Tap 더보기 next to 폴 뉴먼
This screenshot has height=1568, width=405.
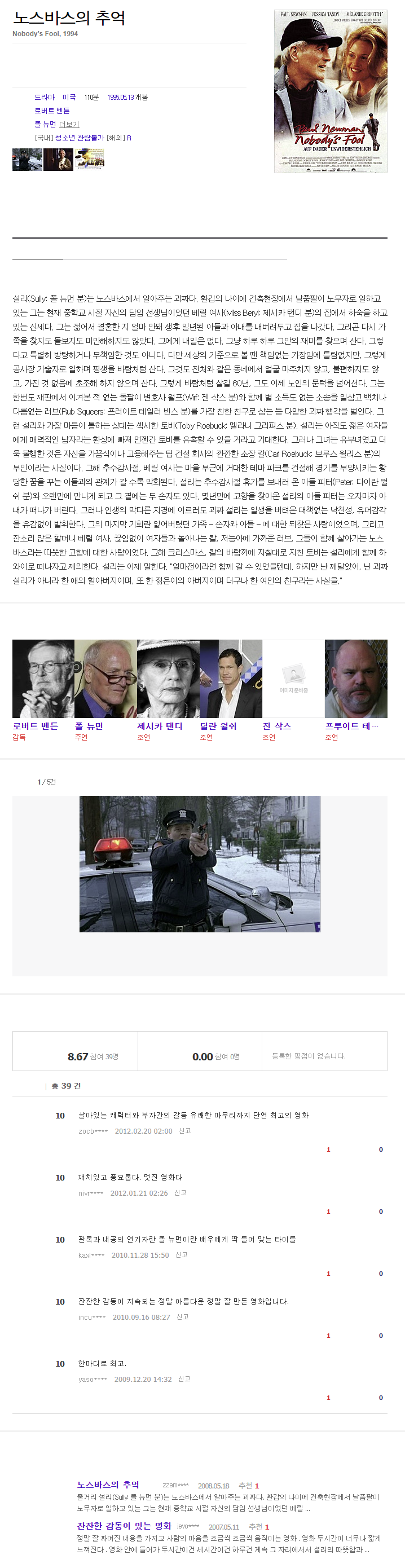(x=69, y=124)
